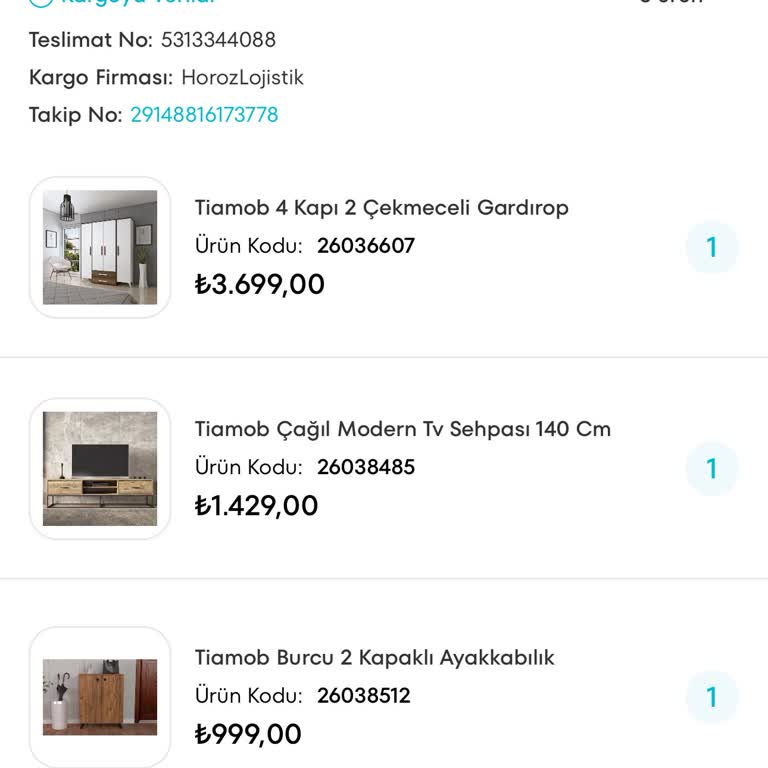
Task: Open Tiamob 4 Kapı 2 Çekmeceli Gardırop item
Action: click(381, 208)
